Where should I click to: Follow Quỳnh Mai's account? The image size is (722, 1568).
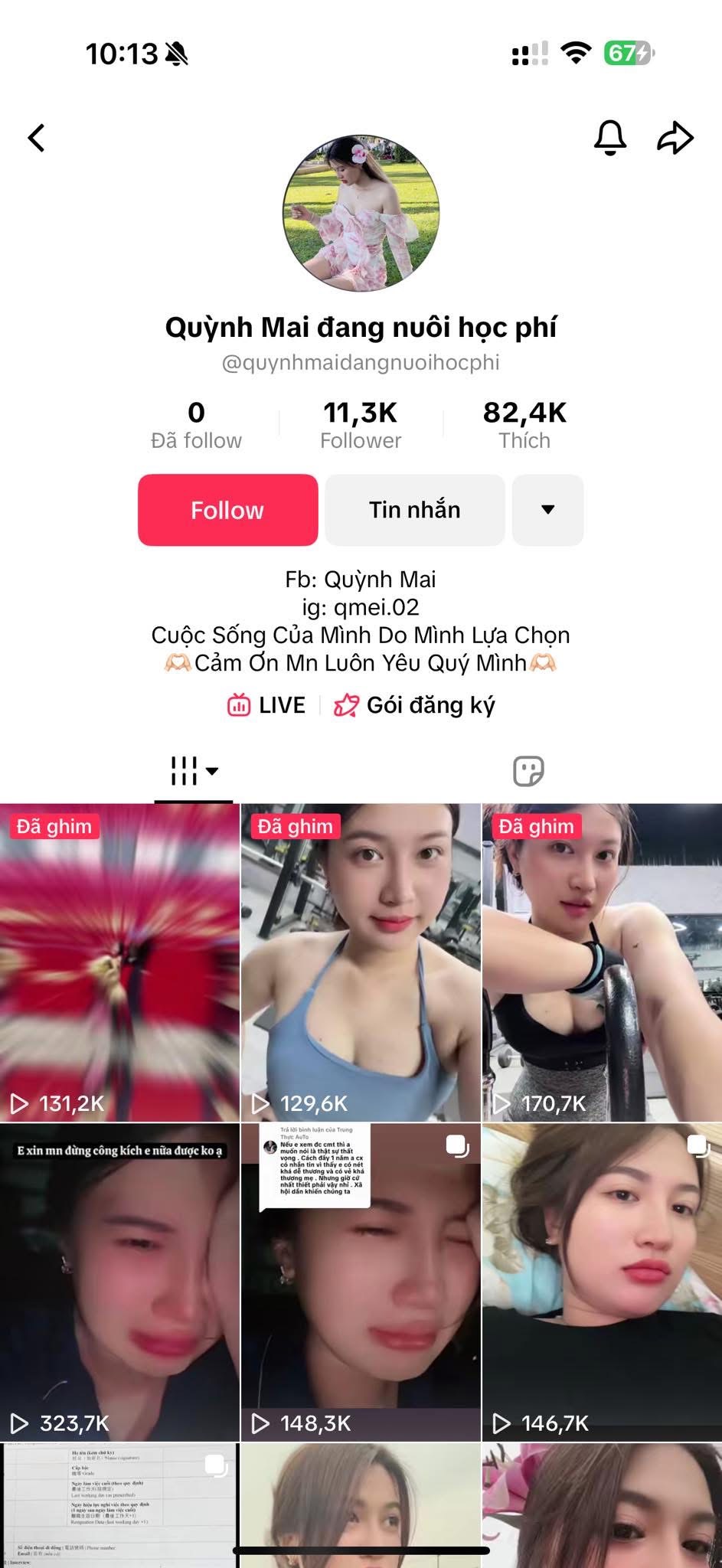tap(227, 510)
